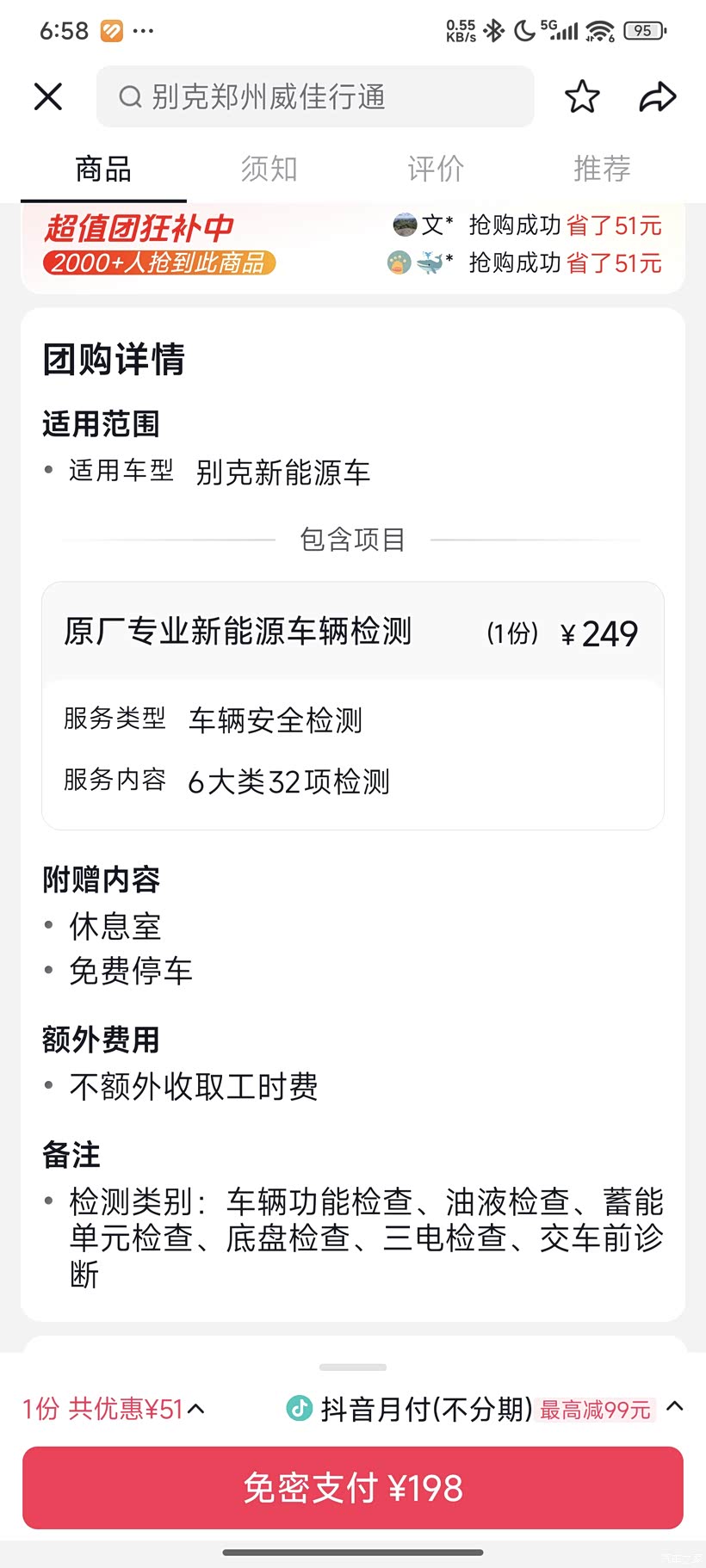Favorite this deal with the star icon
This screenshot has height=1568, width=706.
point(582,96)
